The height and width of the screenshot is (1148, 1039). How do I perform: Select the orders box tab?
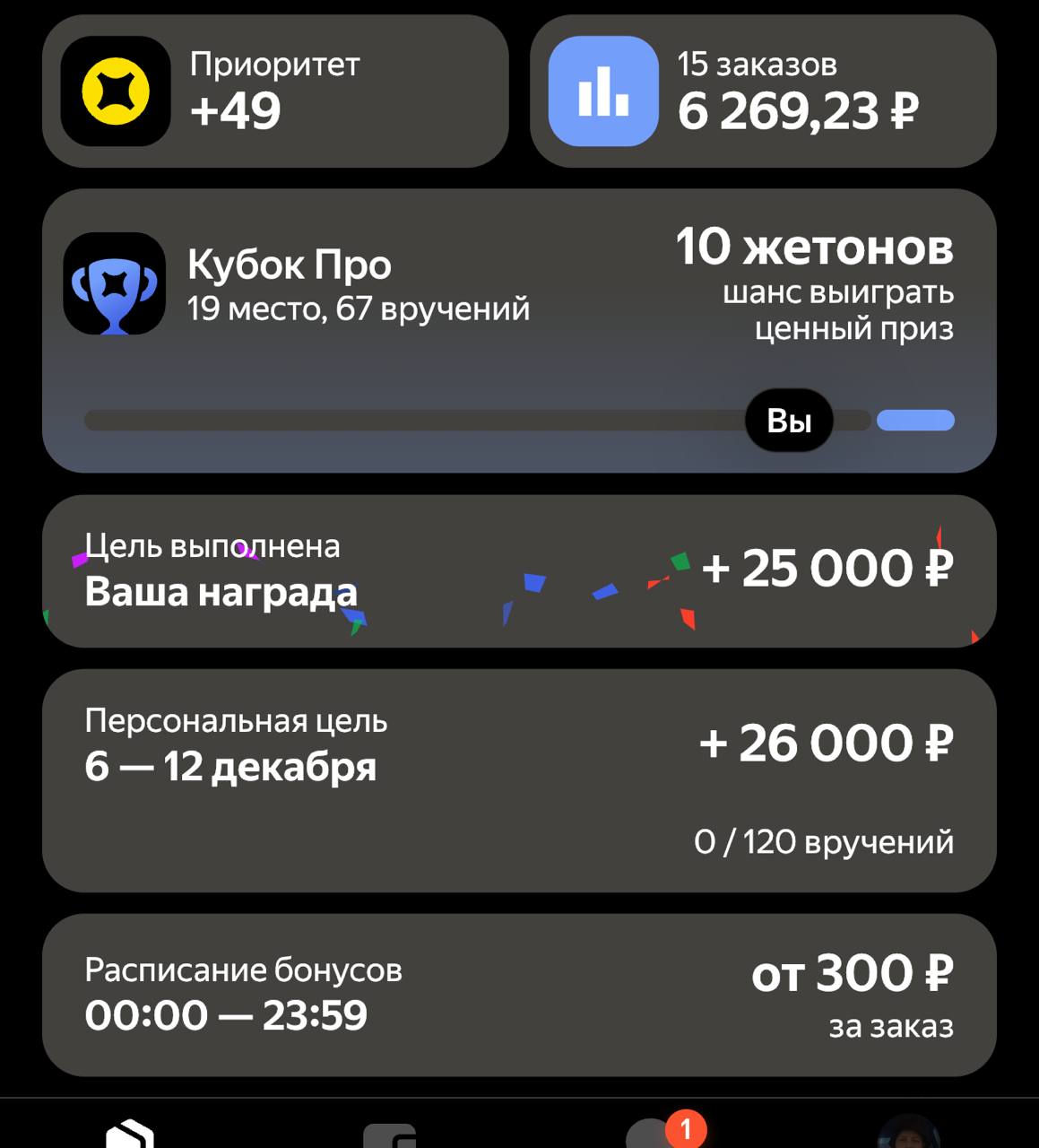pos(130,1134)
